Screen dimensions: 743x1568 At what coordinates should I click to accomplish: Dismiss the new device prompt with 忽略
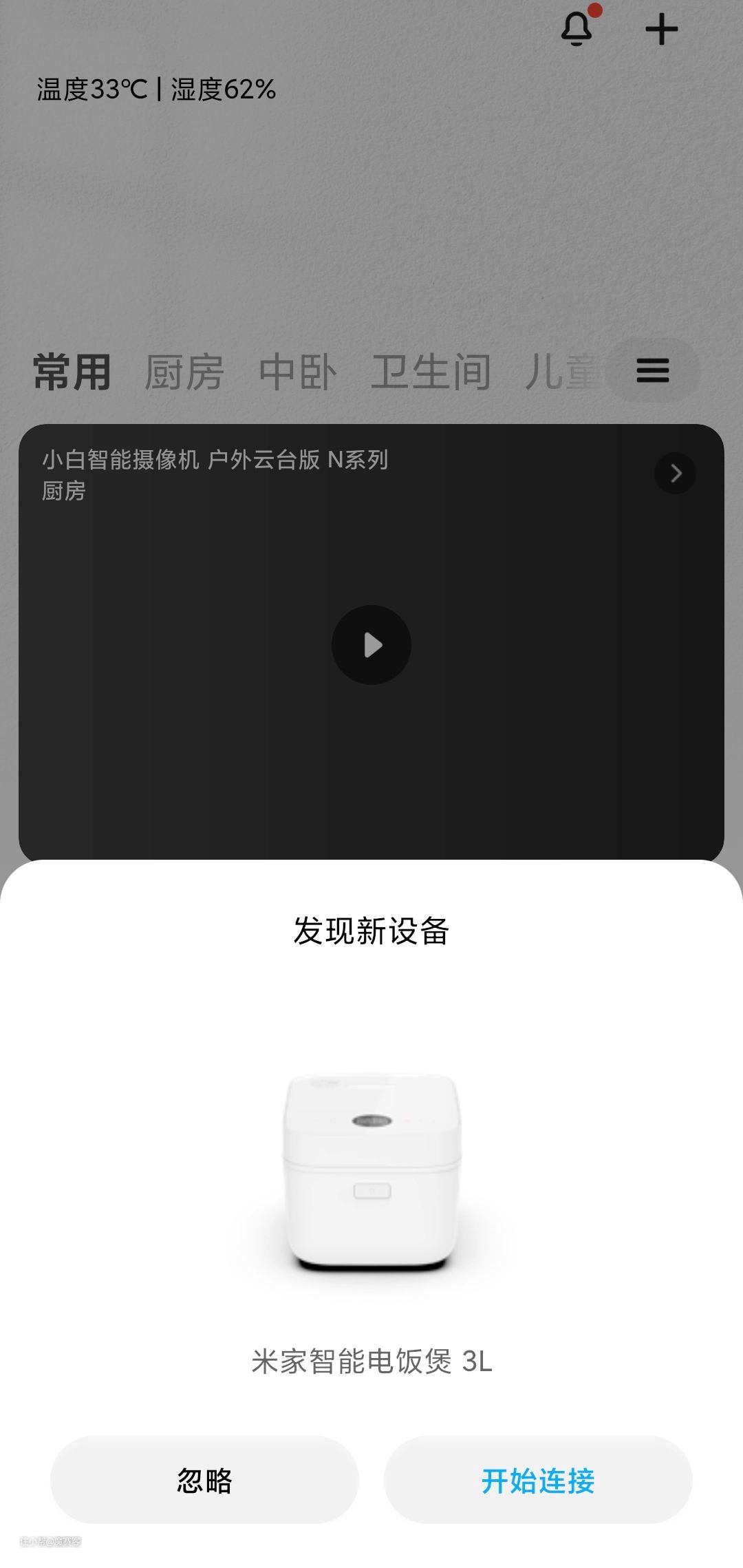[204, 1480]
